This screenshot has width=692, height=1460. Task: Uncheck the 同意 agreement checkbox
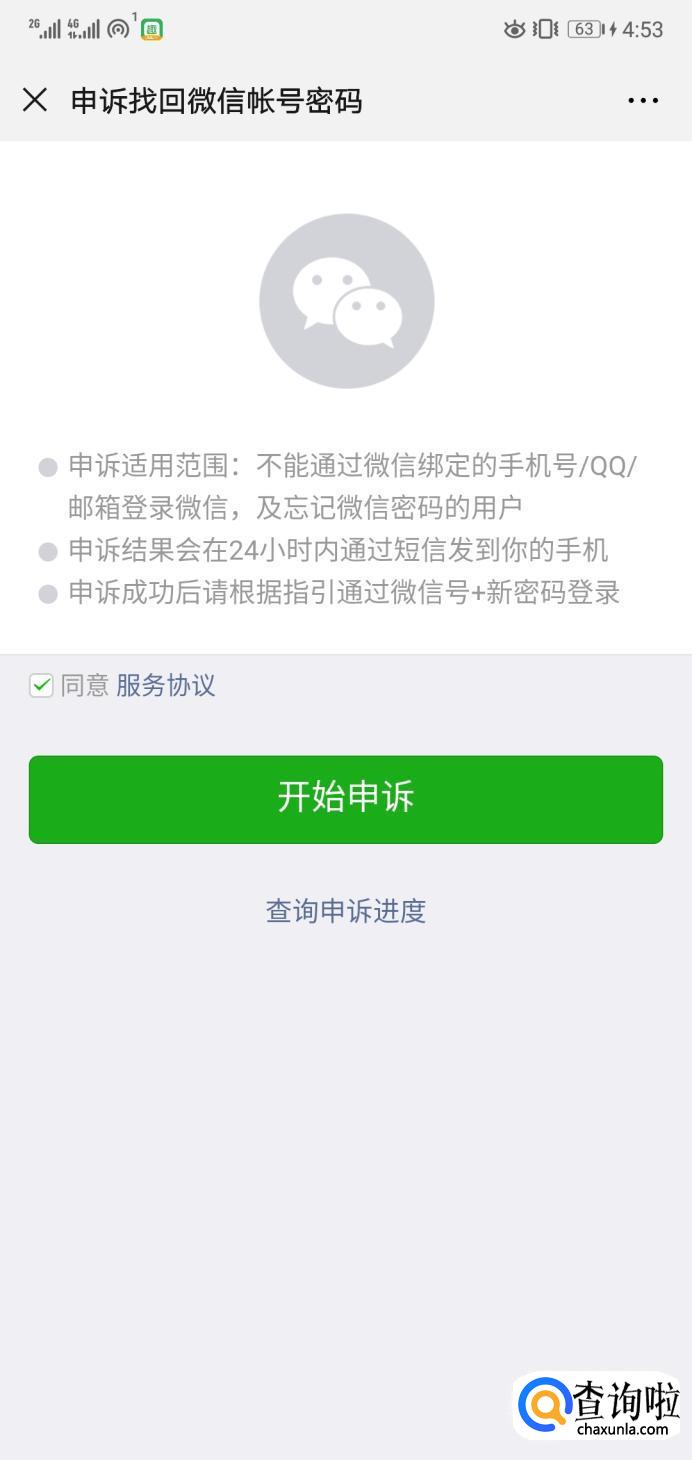pyautogui.click(x=41, y=685)
